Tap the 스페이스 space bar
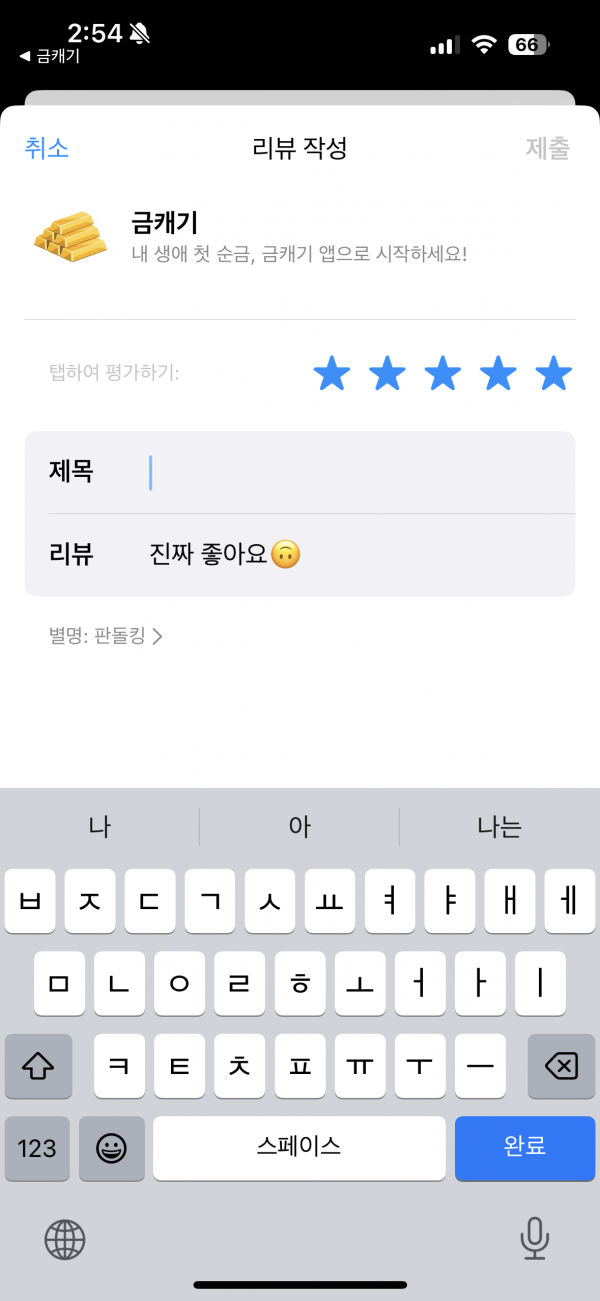The image size is (600, 1301). [x=299, y=1148]
